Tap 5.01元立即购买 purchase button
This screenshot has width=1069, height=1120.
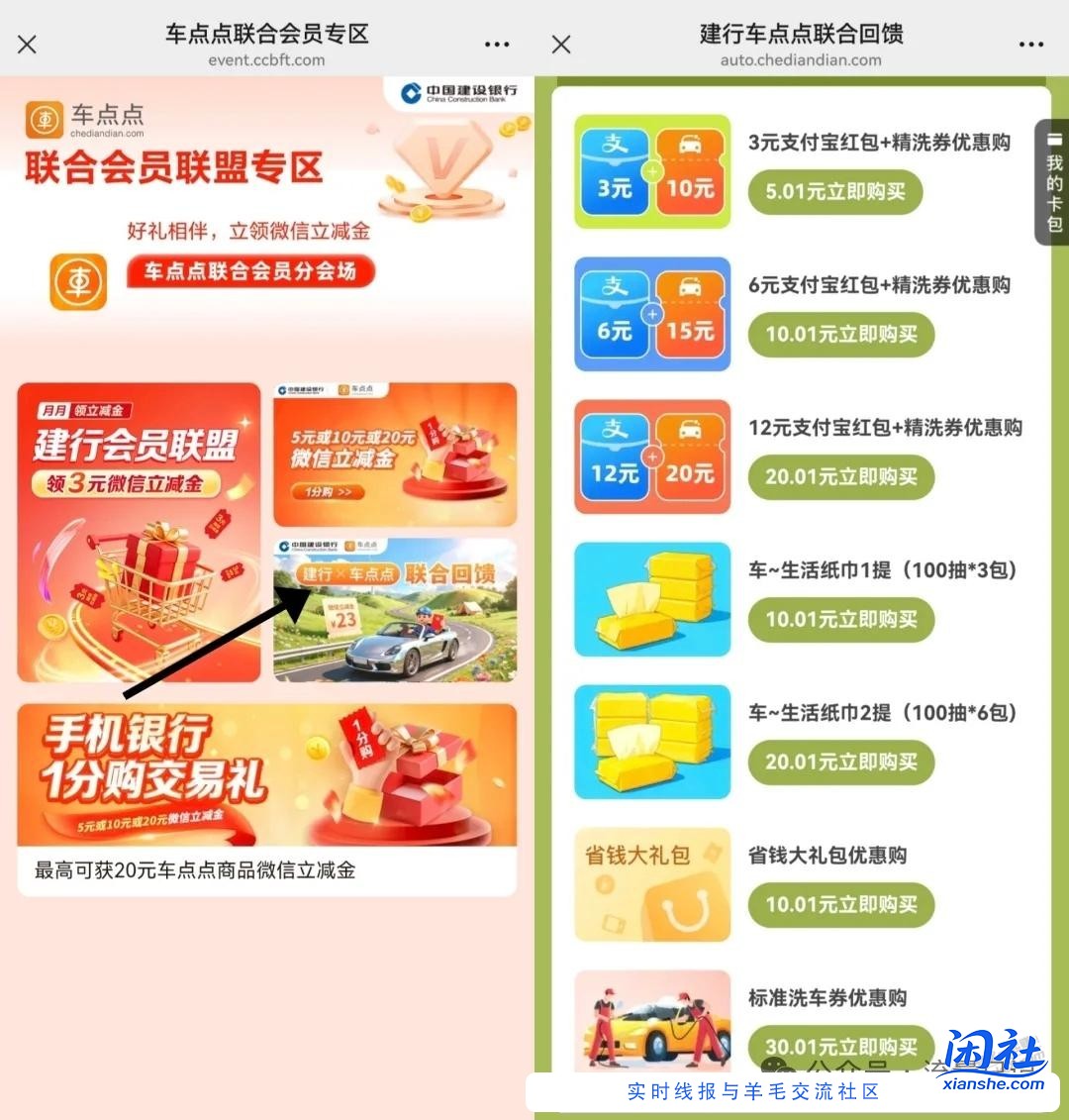(x=834, y=192)
